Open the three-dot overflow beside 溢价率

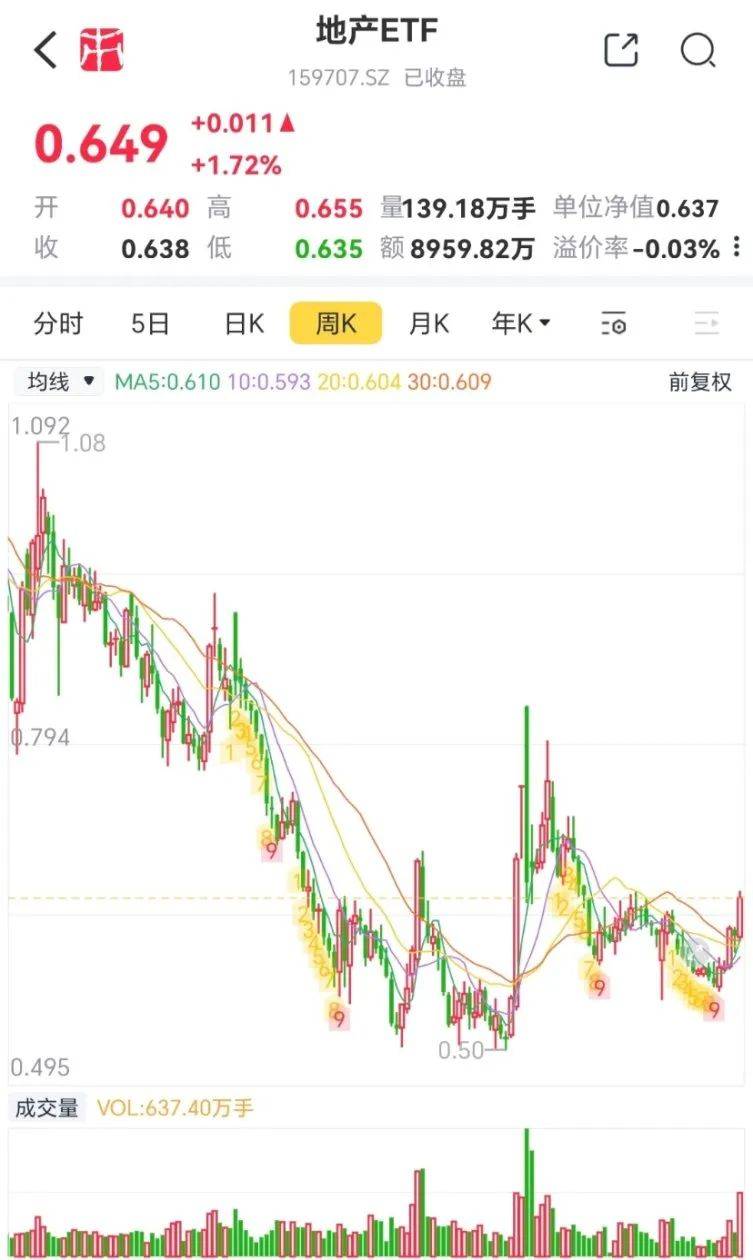tap(737, 247)
